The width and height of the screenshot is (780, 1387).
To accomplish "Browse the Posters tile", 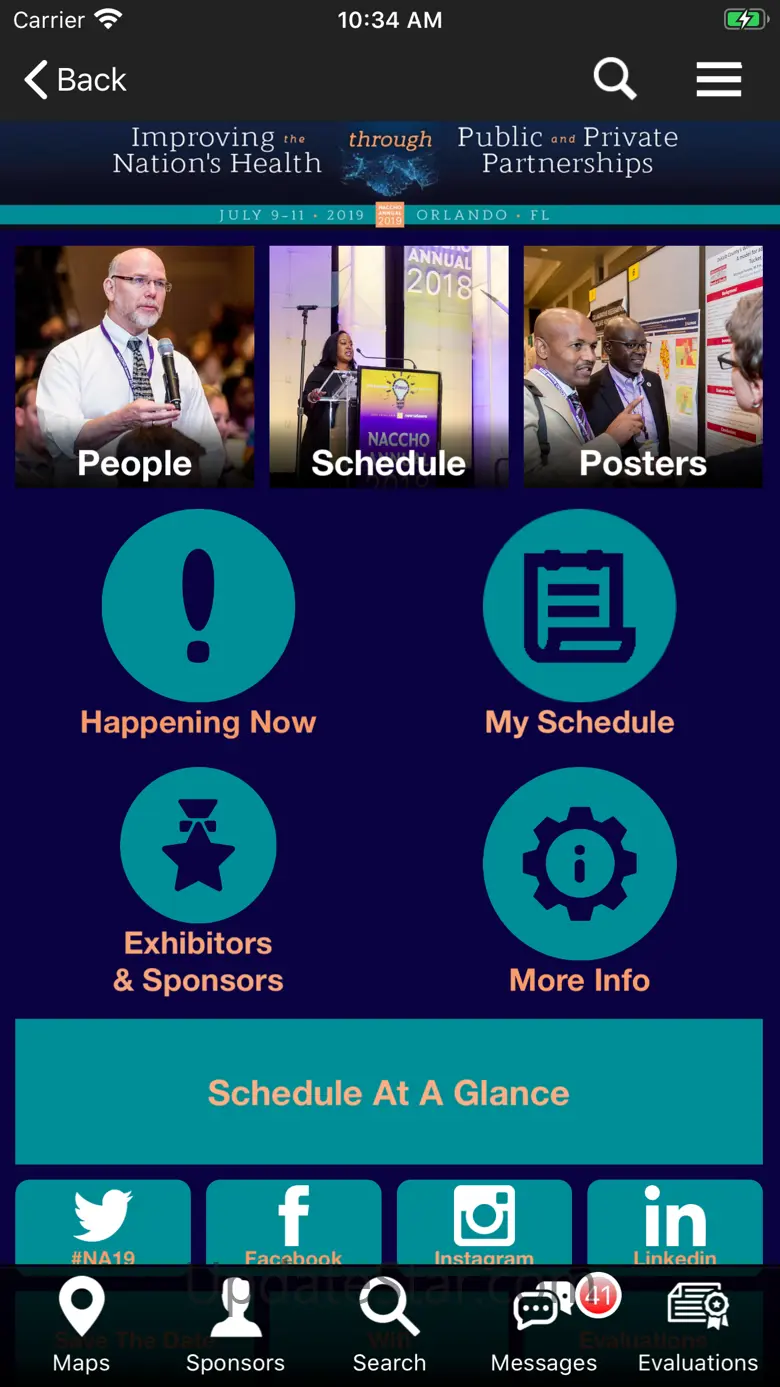I will [x=643, y=367].
